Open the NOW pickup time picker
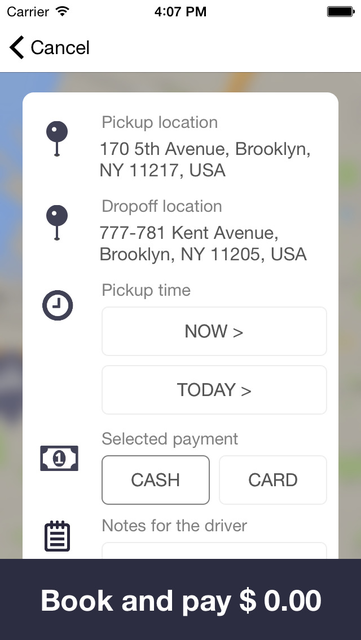Screen dimensions: 361x640 coord(214,331)
